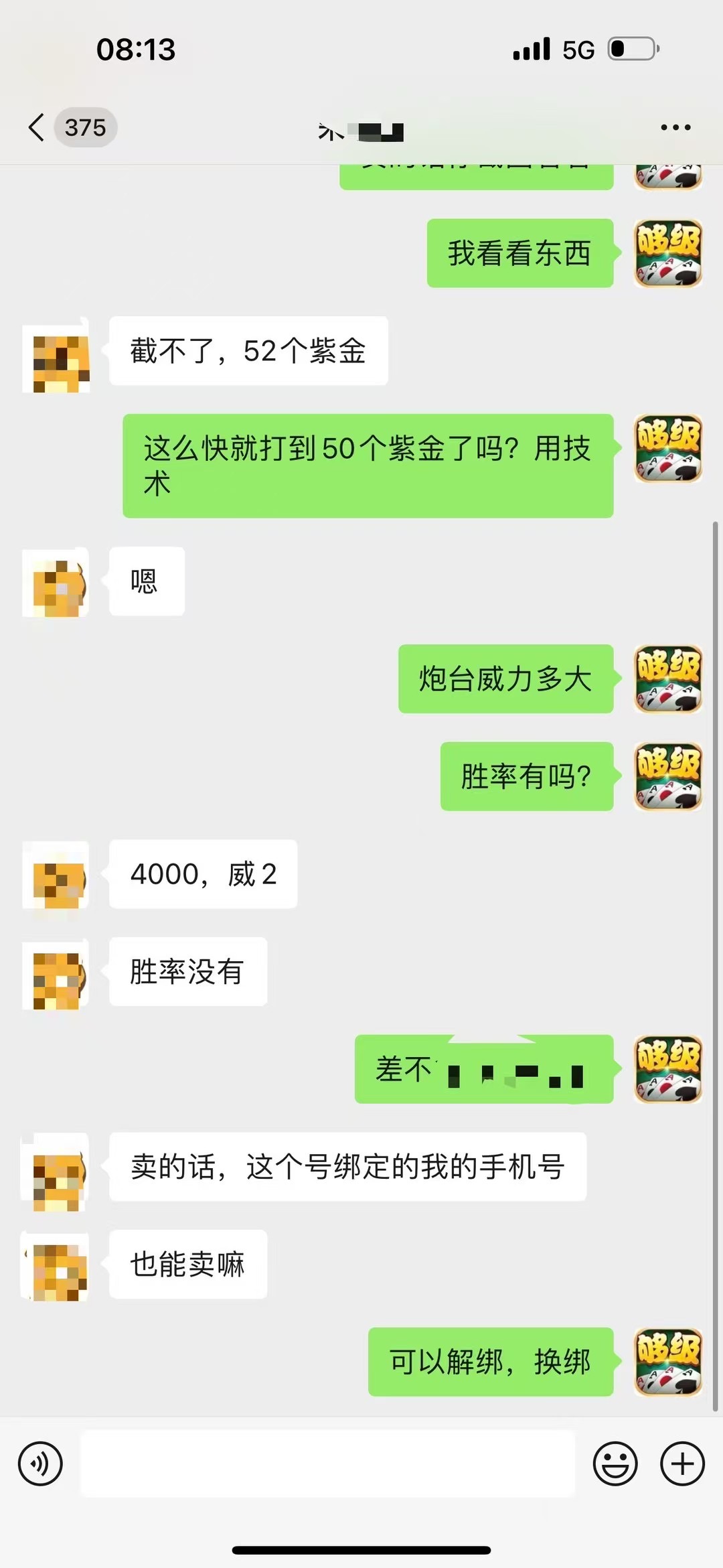Open the chat info overflow menu

pyautogui.click(x=675, y=127)
